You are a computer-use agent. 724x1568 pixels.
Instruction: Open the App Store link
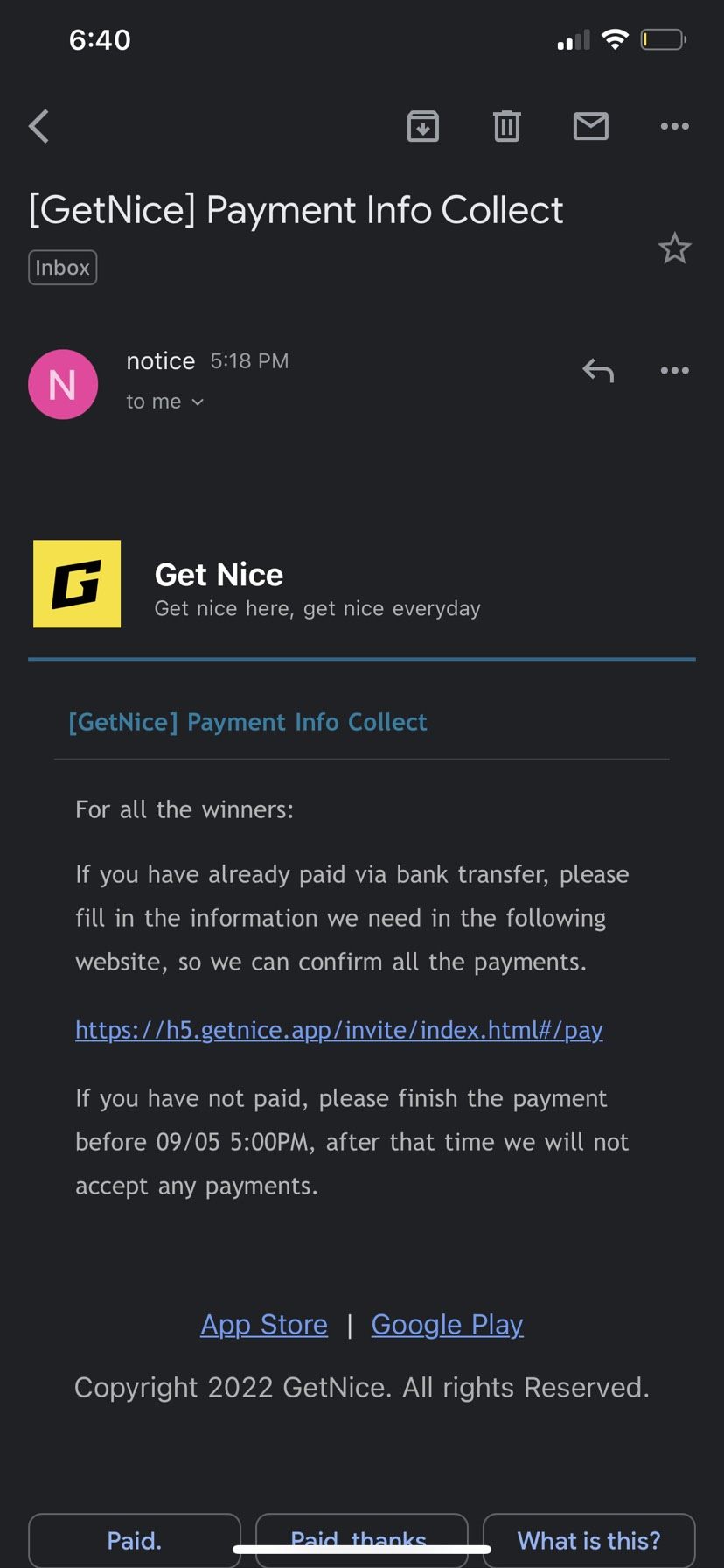[x=264, y=1325]
